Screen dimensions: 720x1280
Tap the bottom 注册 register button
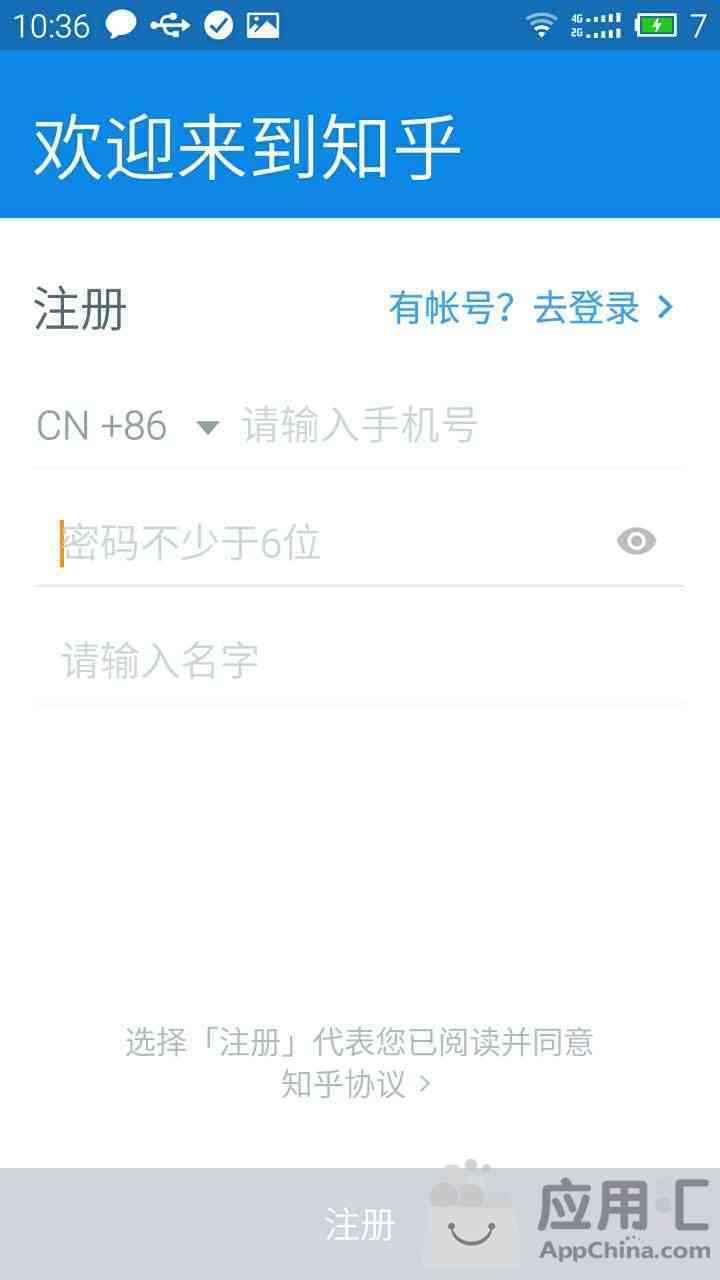point(360,1224)
